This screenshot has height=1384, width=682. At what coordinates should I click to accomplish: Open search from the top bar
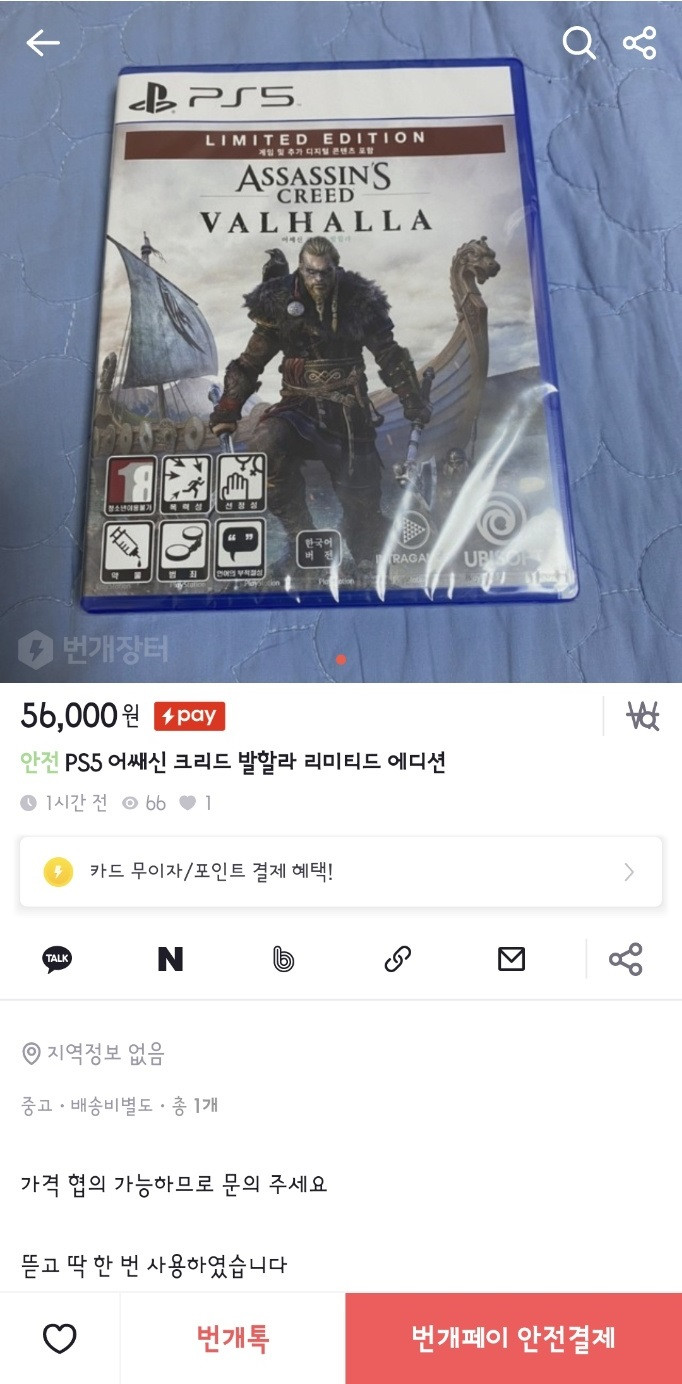tap(579, 42)
